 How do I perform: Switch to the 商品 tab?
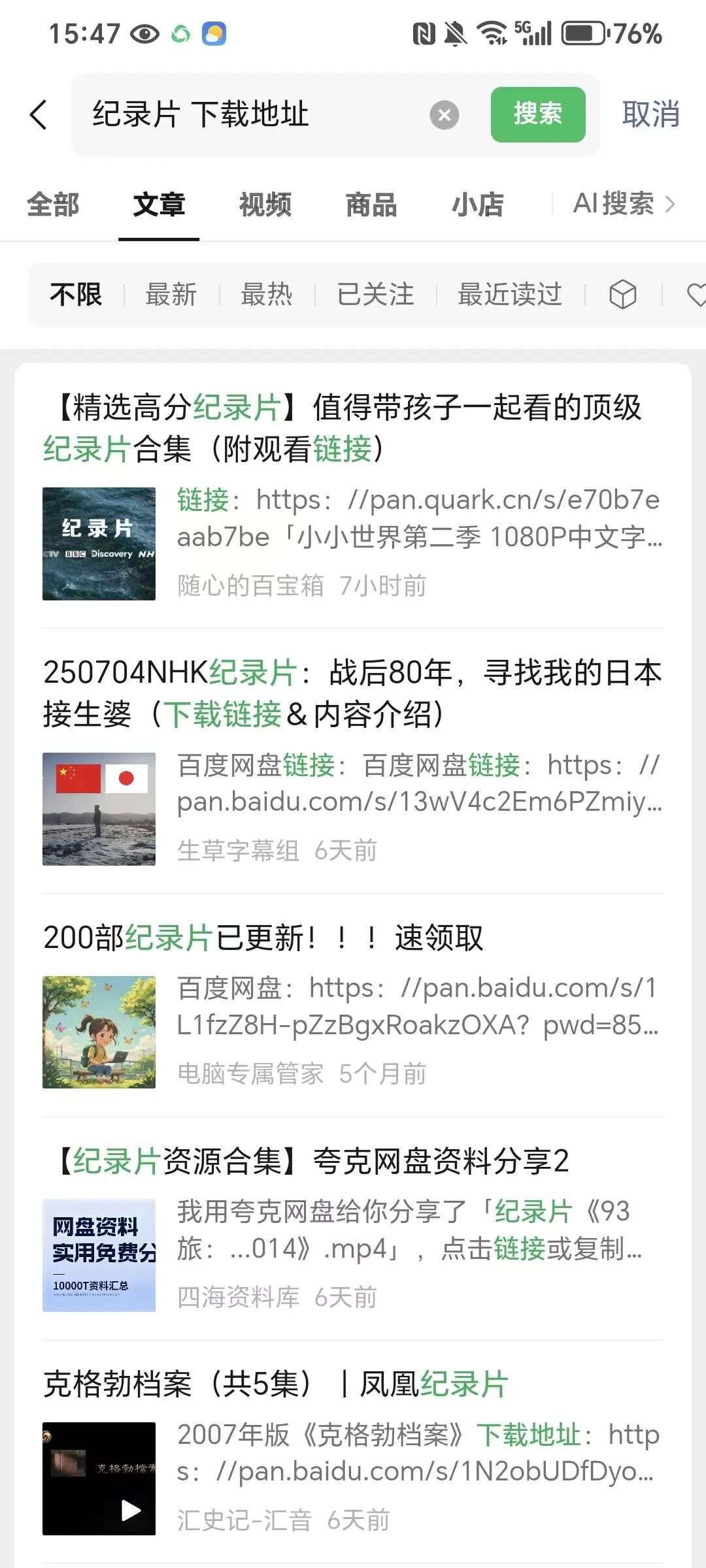[371, 204]
